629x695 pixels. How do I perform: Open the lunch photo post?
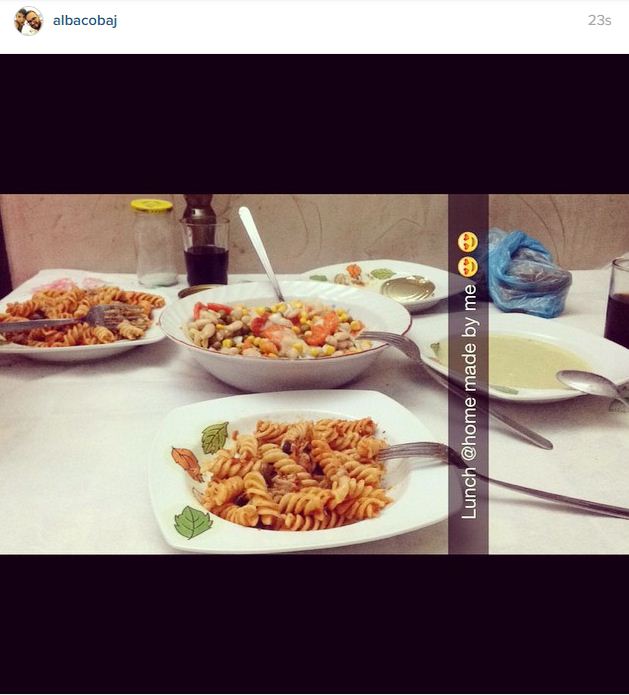click(314, 373)
